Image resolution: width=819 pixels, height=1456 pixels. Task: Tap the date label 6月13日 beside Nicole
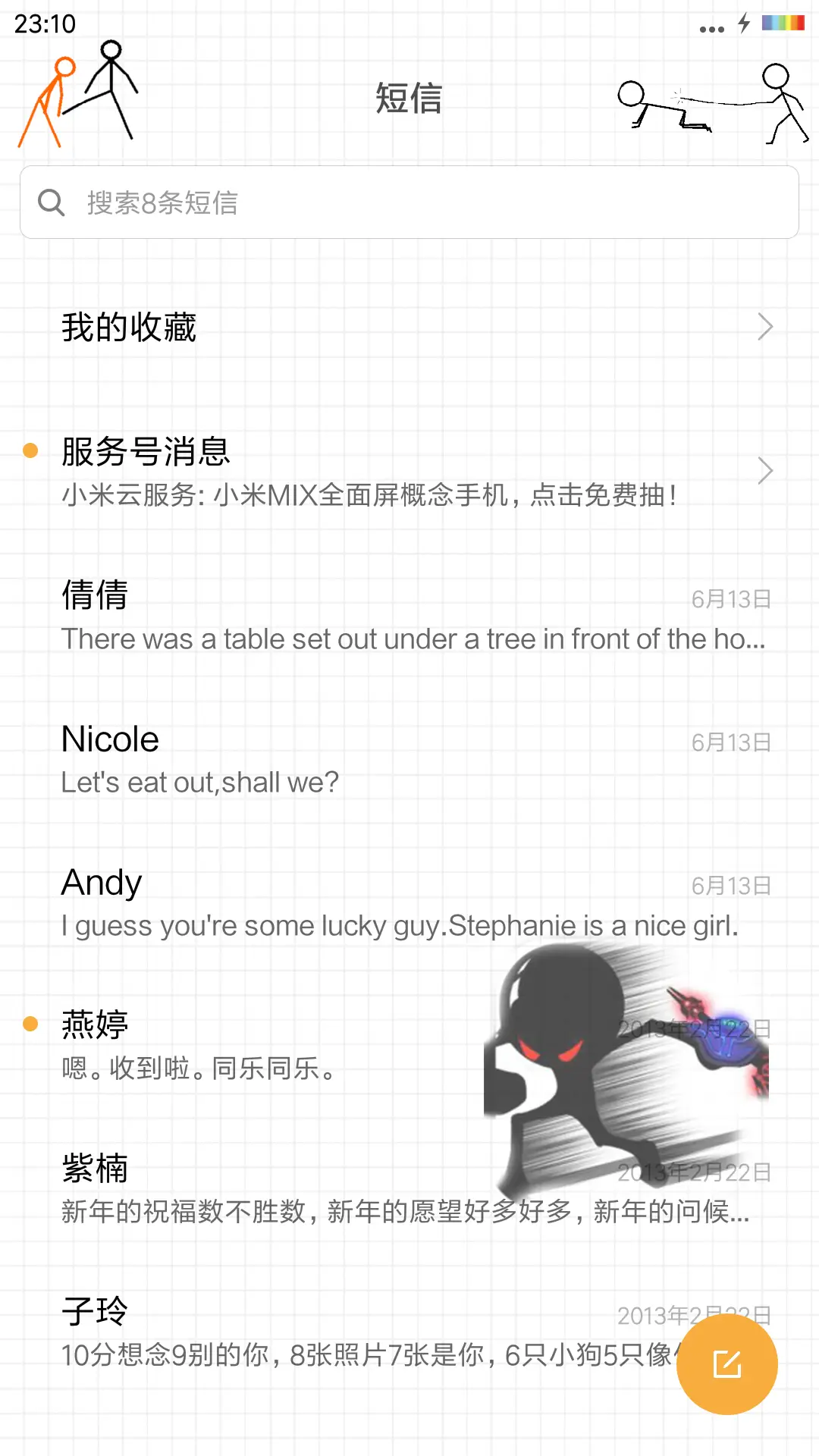pos(732,742)
